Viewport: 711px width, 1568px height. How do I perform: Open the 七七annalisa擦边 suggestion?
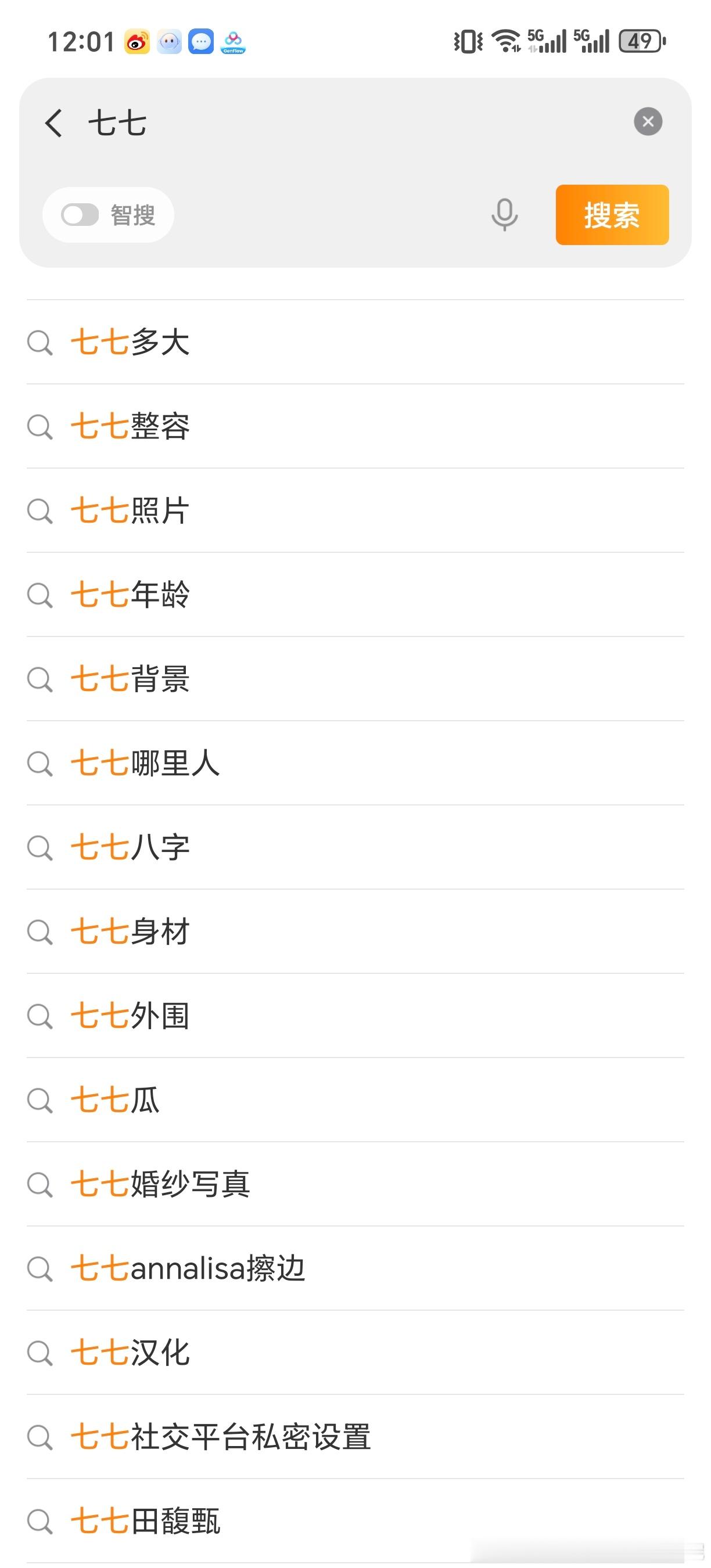tap(189, 1268)
